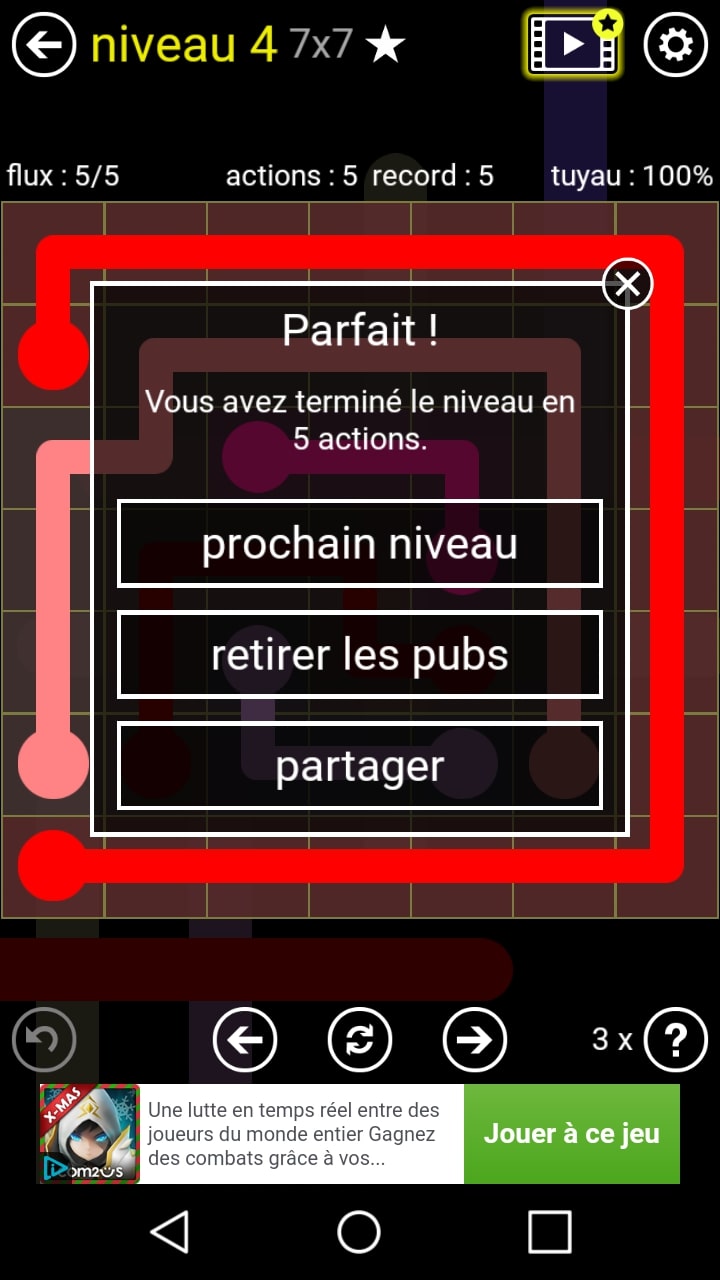Go to the next level arrow

click(475, 1040)
